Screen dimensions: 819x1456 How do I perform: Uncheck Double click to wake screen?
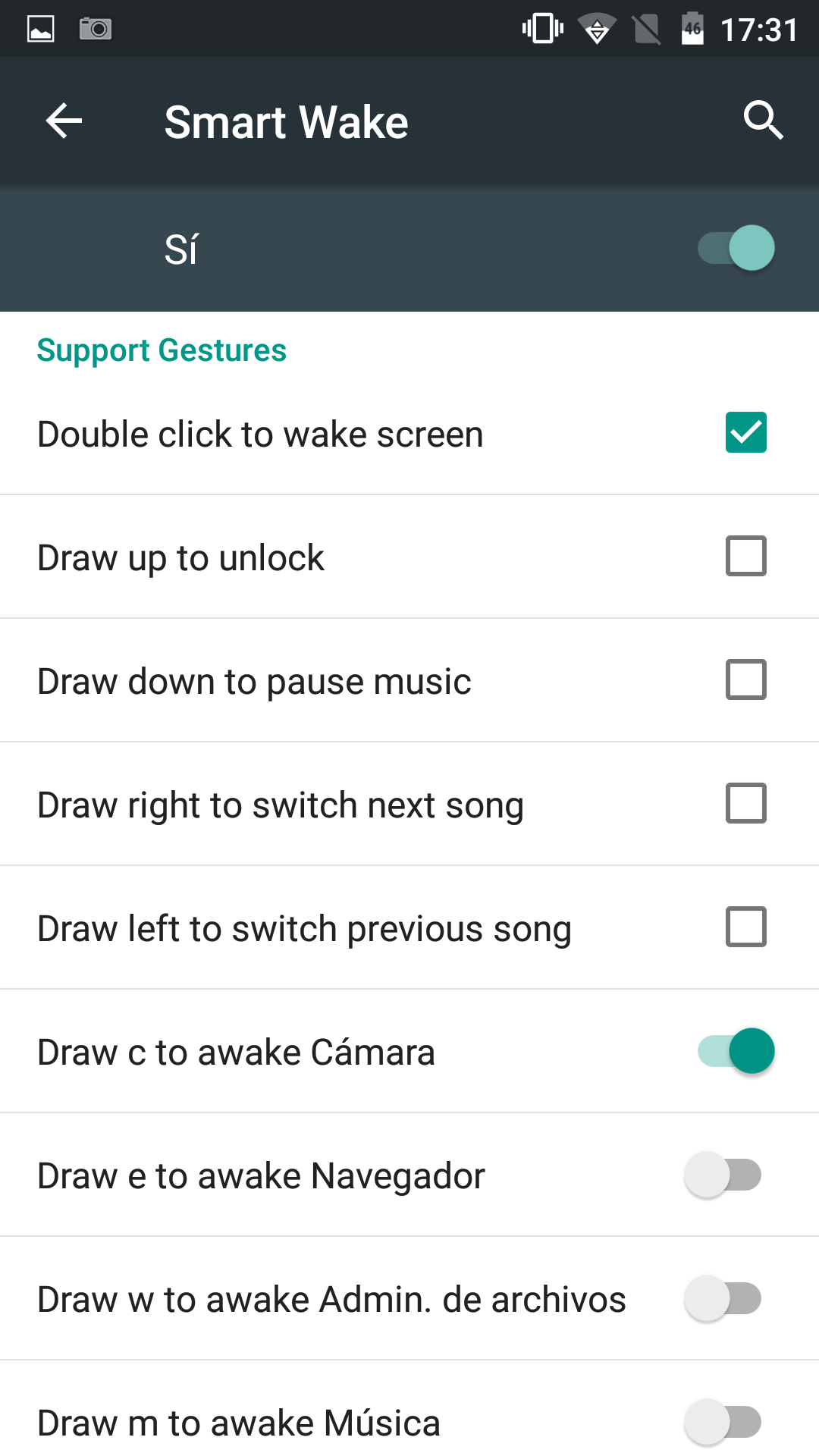[746, 432]
